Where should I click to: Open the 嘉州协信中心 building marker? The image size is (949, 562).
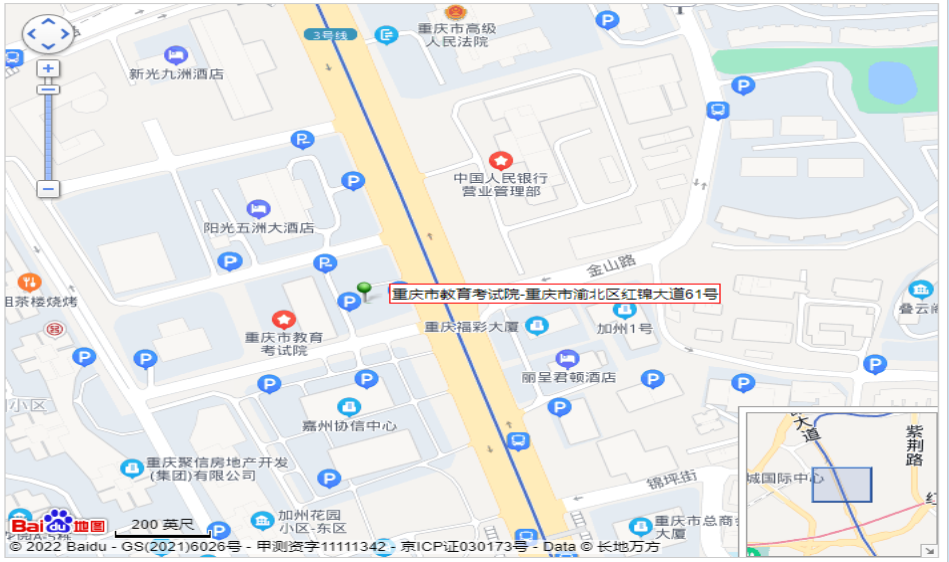coord(349,407)
